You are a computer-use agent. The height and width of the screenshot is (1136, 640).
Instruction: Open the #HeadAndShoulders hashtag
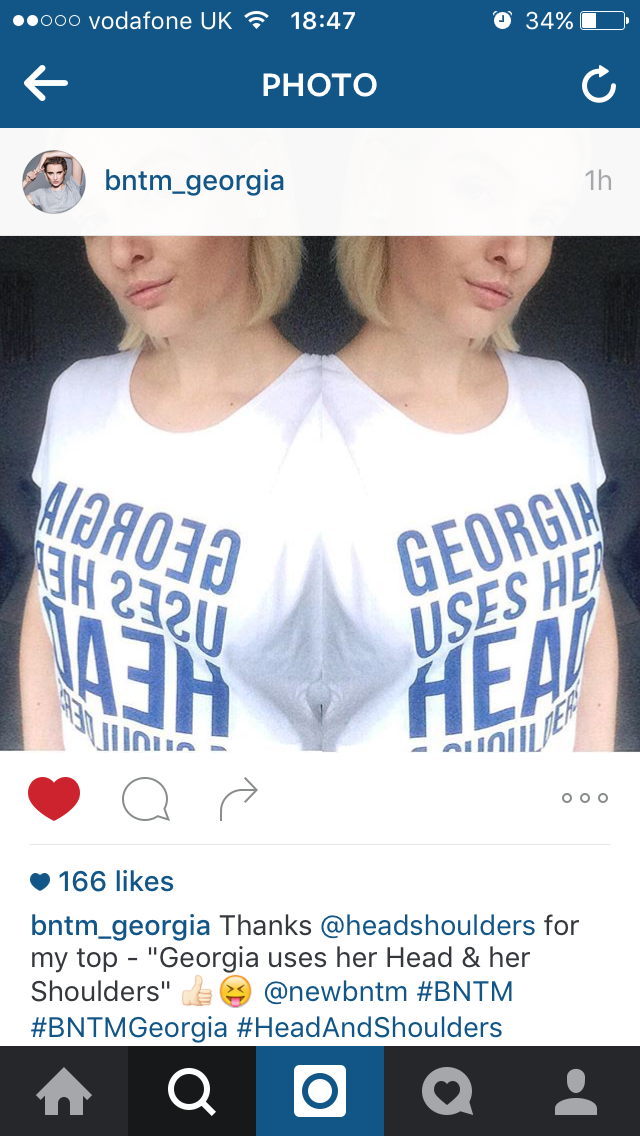point(369,1027)
